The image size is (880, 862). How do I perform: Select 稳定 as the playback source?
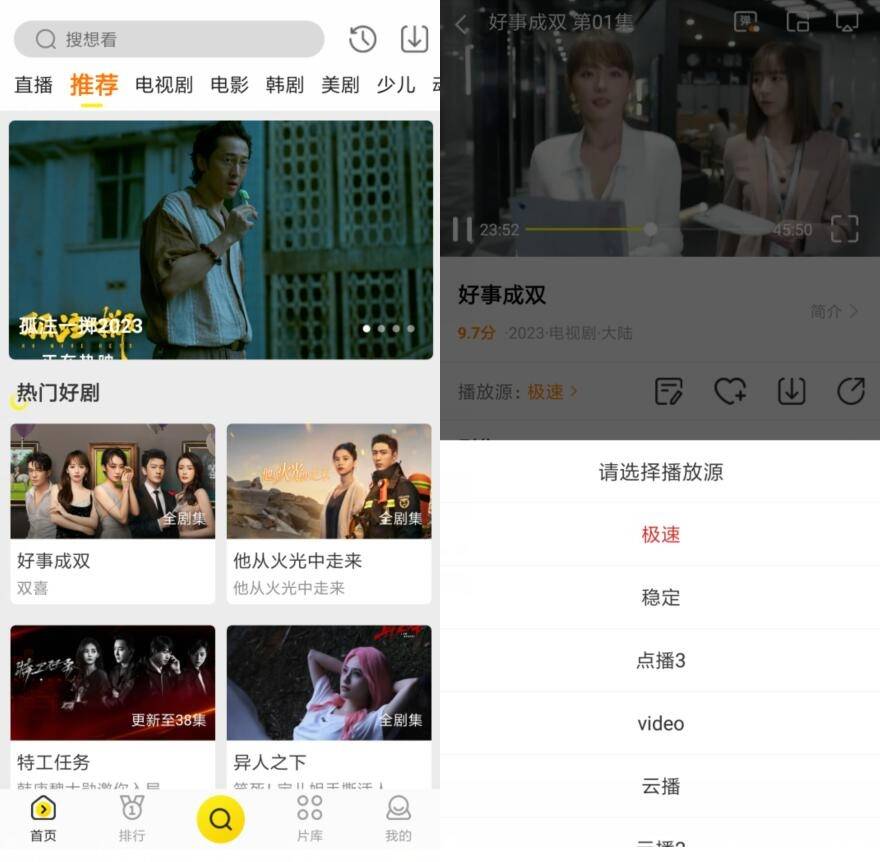pos(660,597)
